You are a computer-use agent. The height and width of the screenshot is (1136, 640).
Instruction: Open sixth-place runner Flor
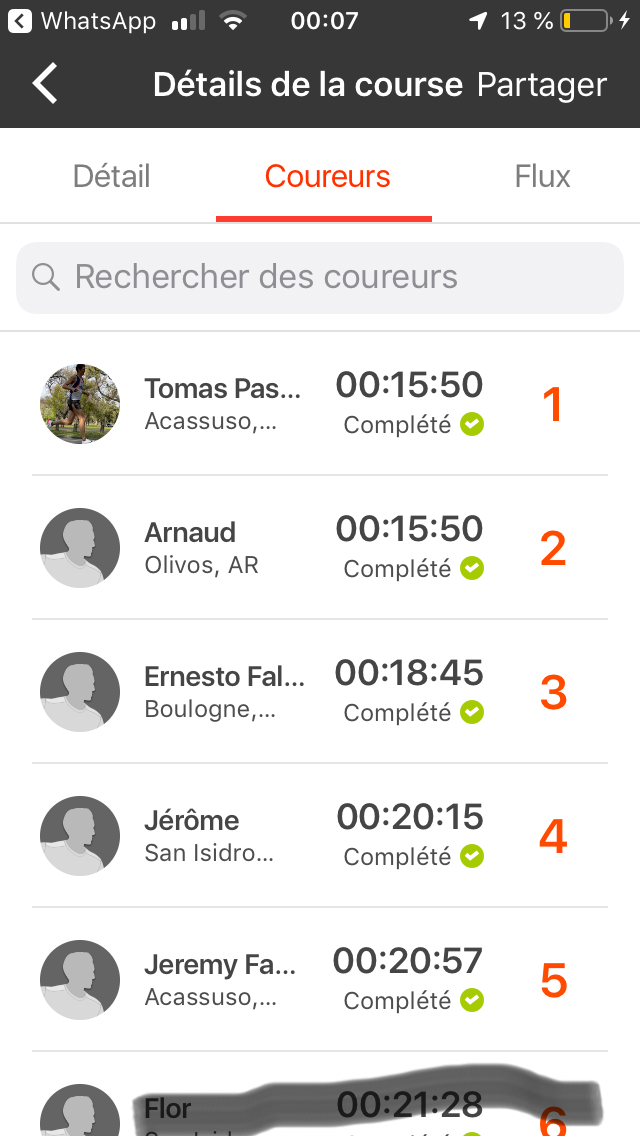(320, 1095)
